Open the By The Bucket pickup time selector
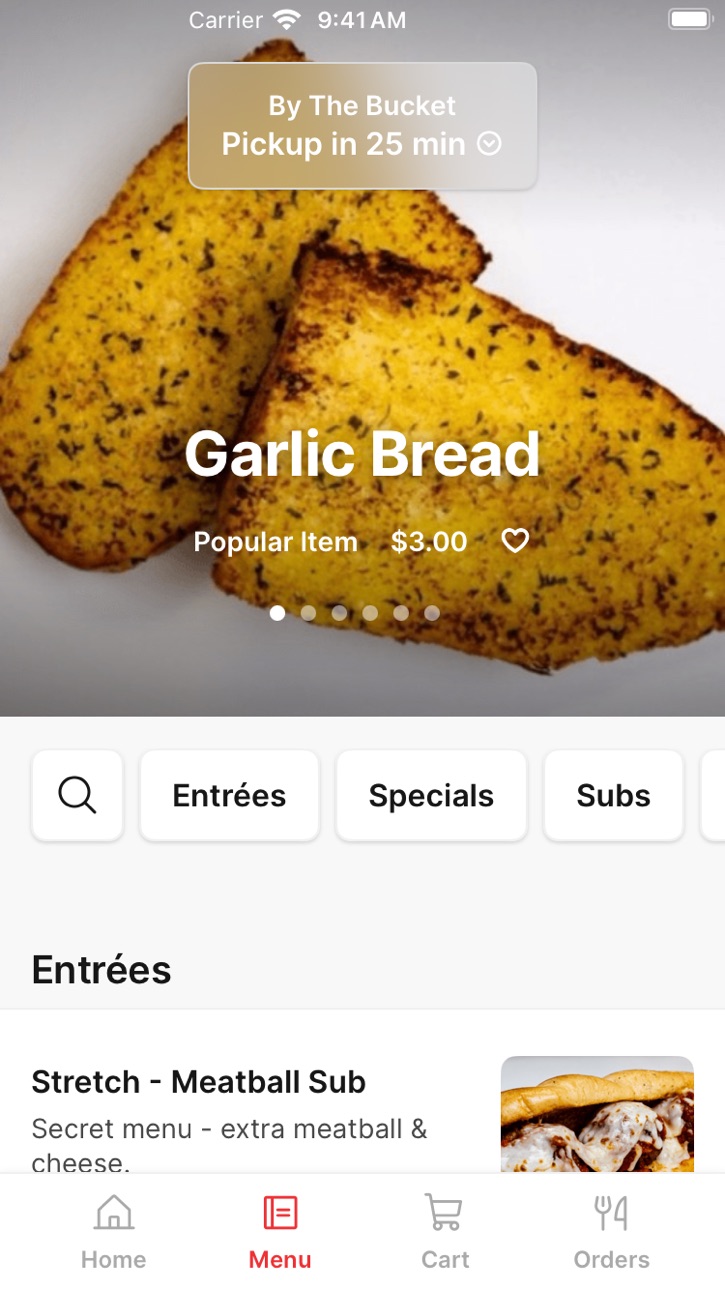This screenshot has width=725, height=1290. click(x=362, y=126)
